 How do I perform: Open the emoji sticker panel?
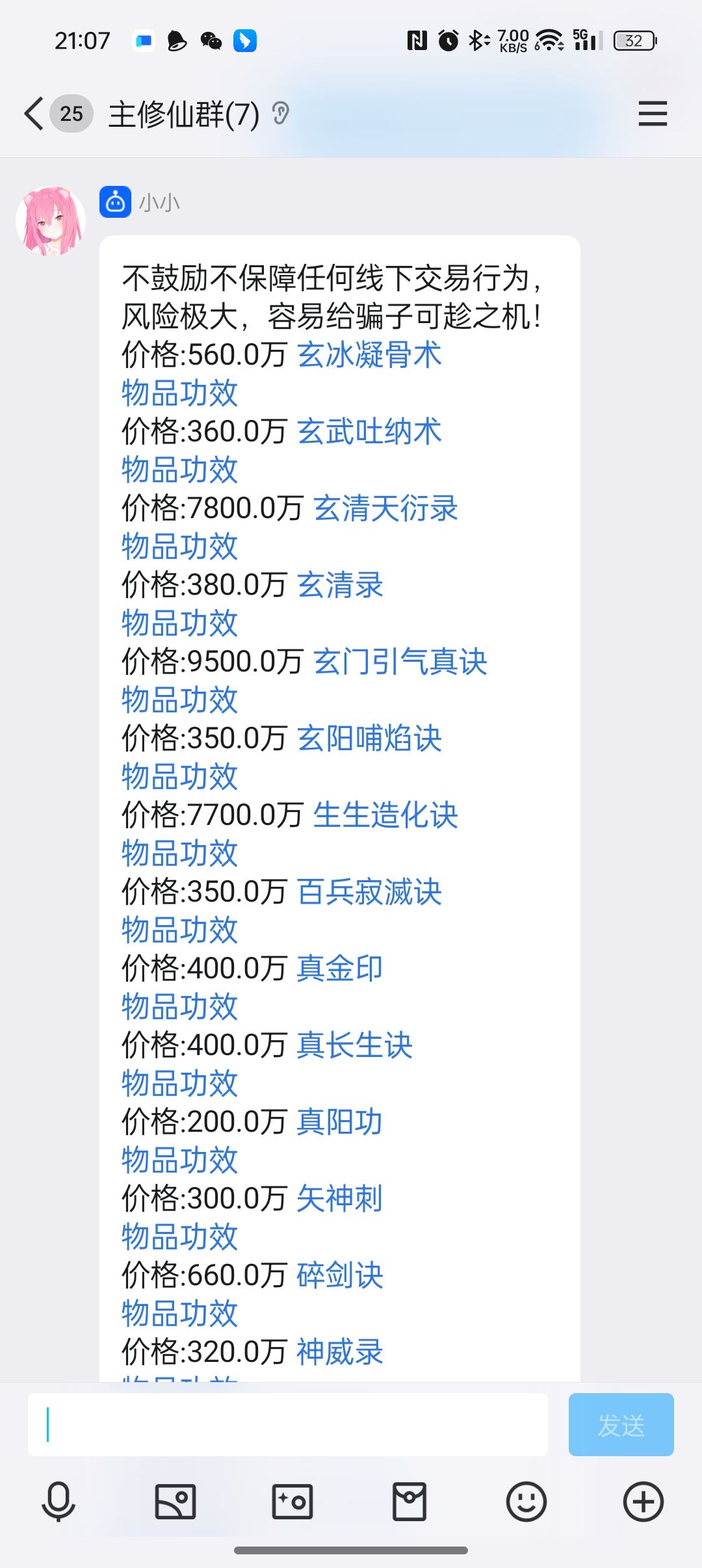click(526, 1502)
